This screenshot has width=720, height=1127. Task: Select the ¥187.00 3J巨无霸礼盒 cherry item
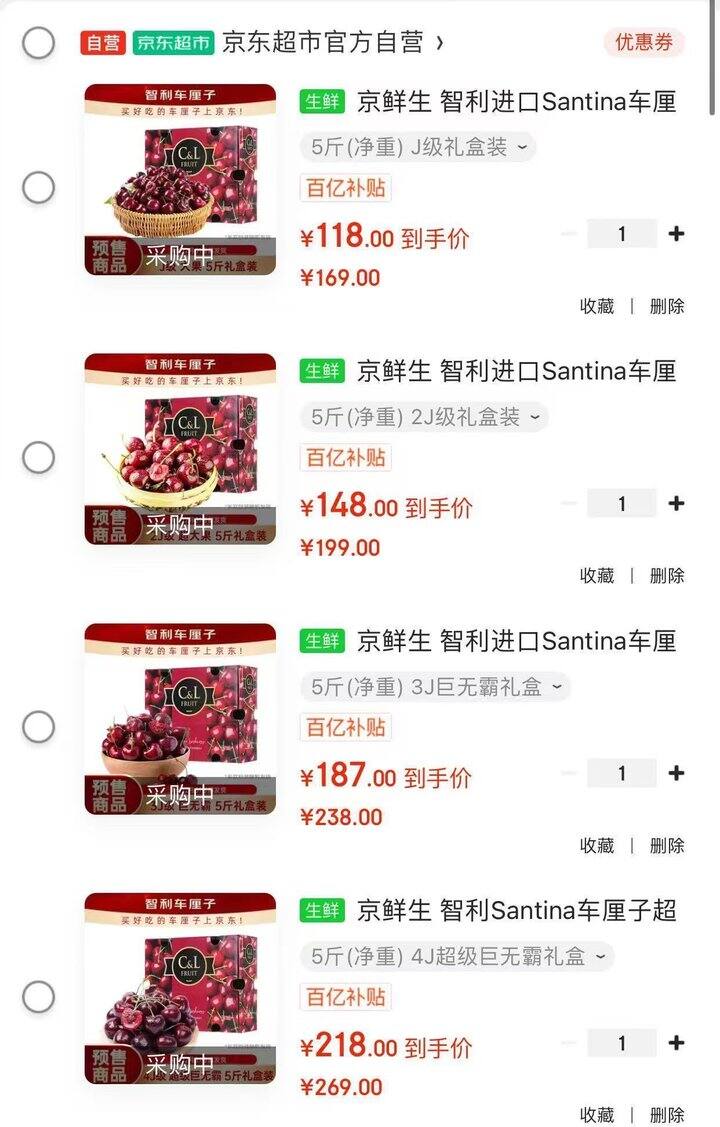[39, 727]
